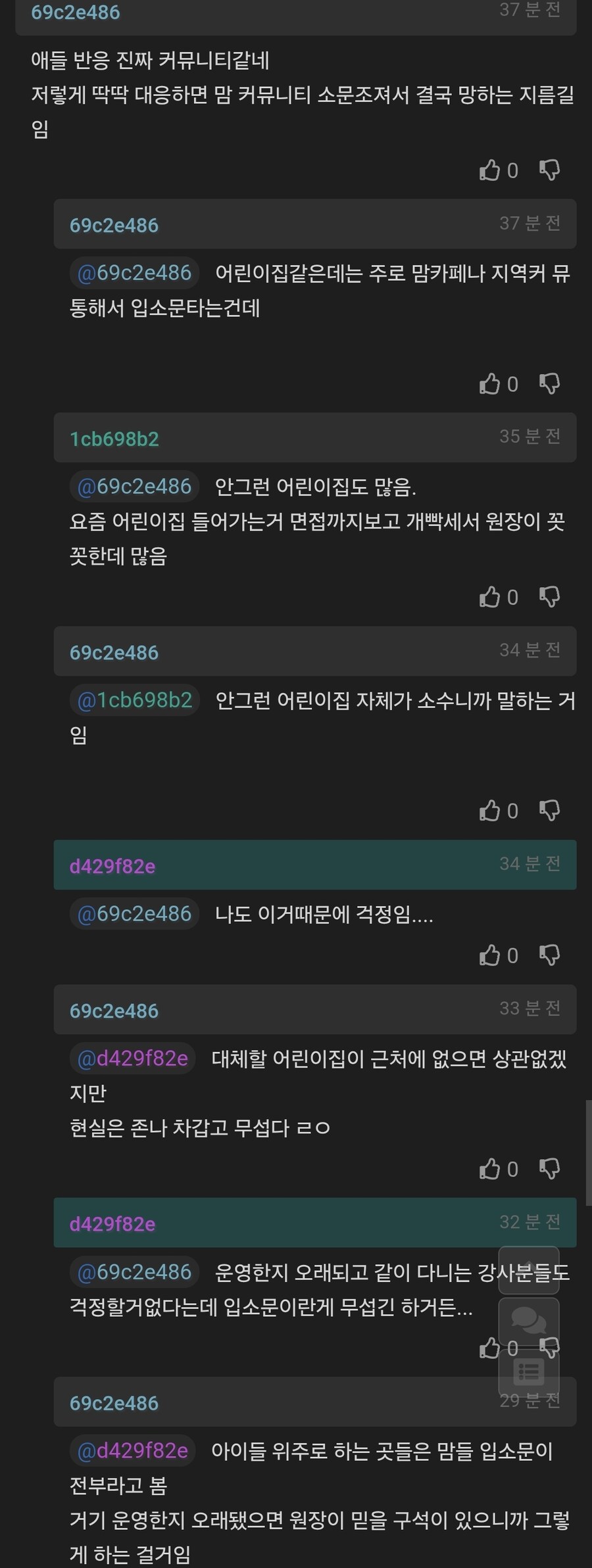592x1568 pixels.
Task: Open d429f82e's profile from username
Action: click(x=111, y=865)
